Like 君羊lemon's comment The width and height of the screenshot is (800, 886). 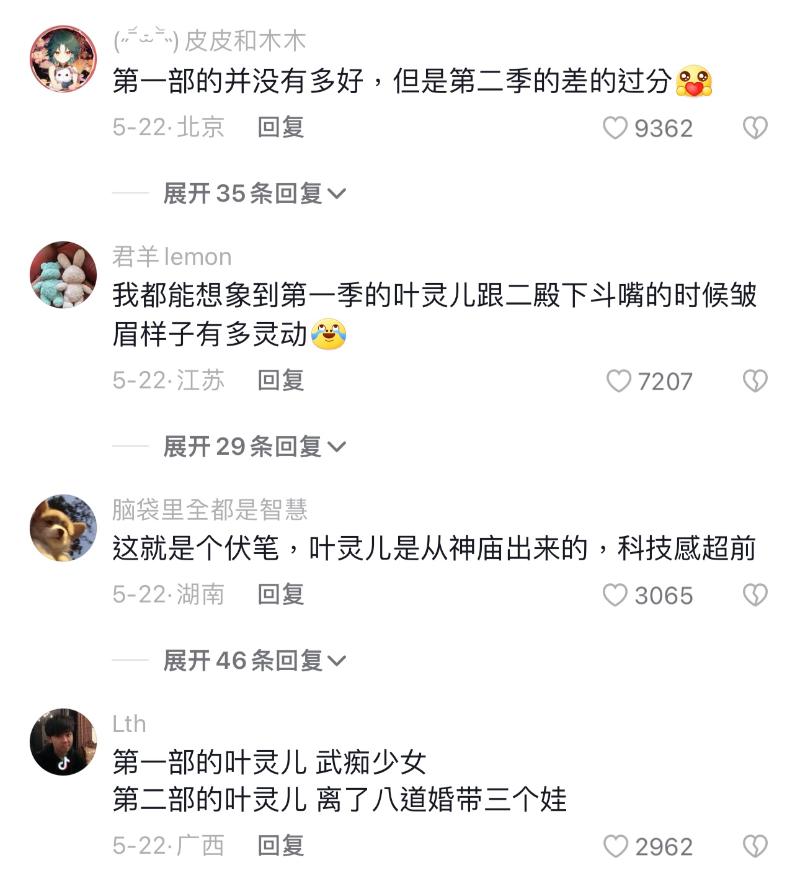point(620,381)
